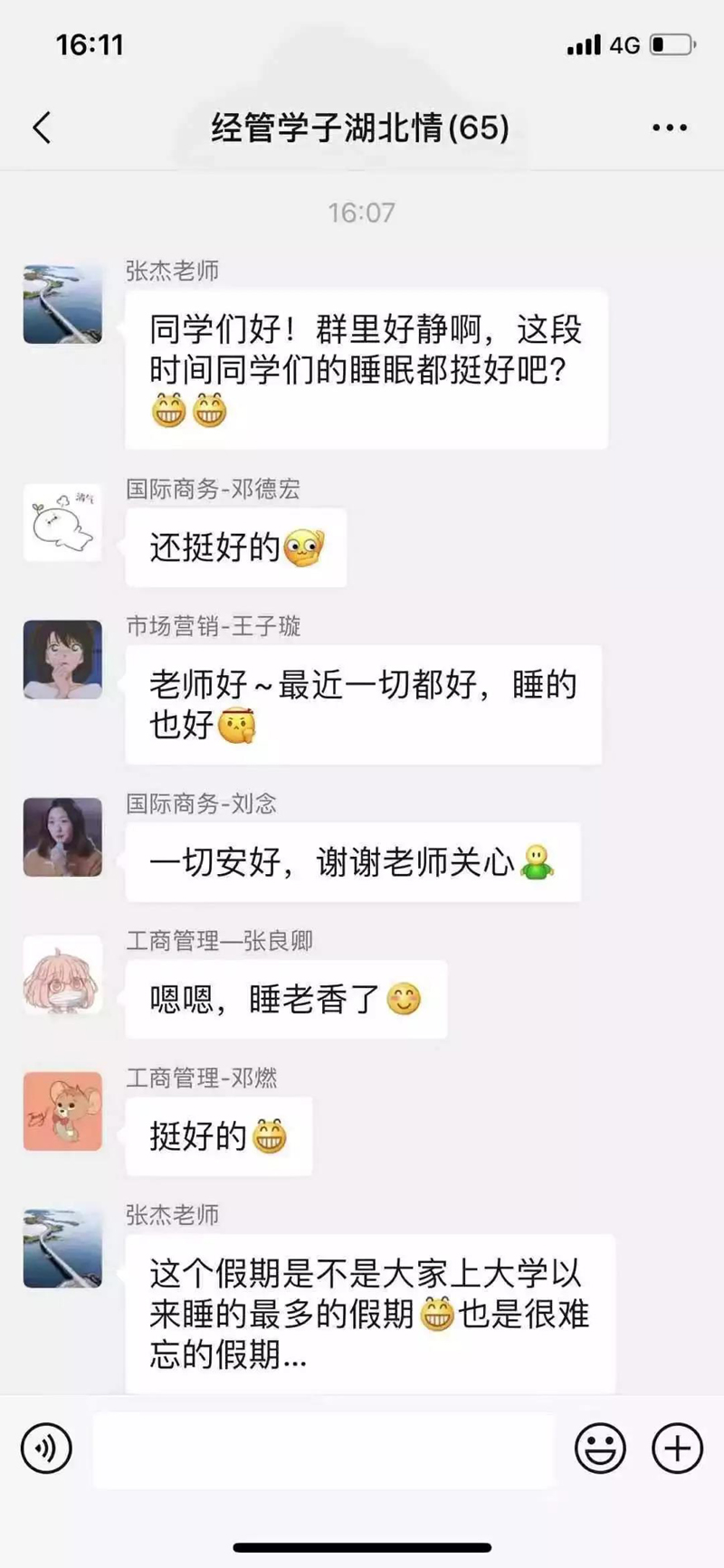The width and height of the screenshot is (724, 1568).
Task: Open 张杰老师's avatar above first message
Action: pos(62,304)
